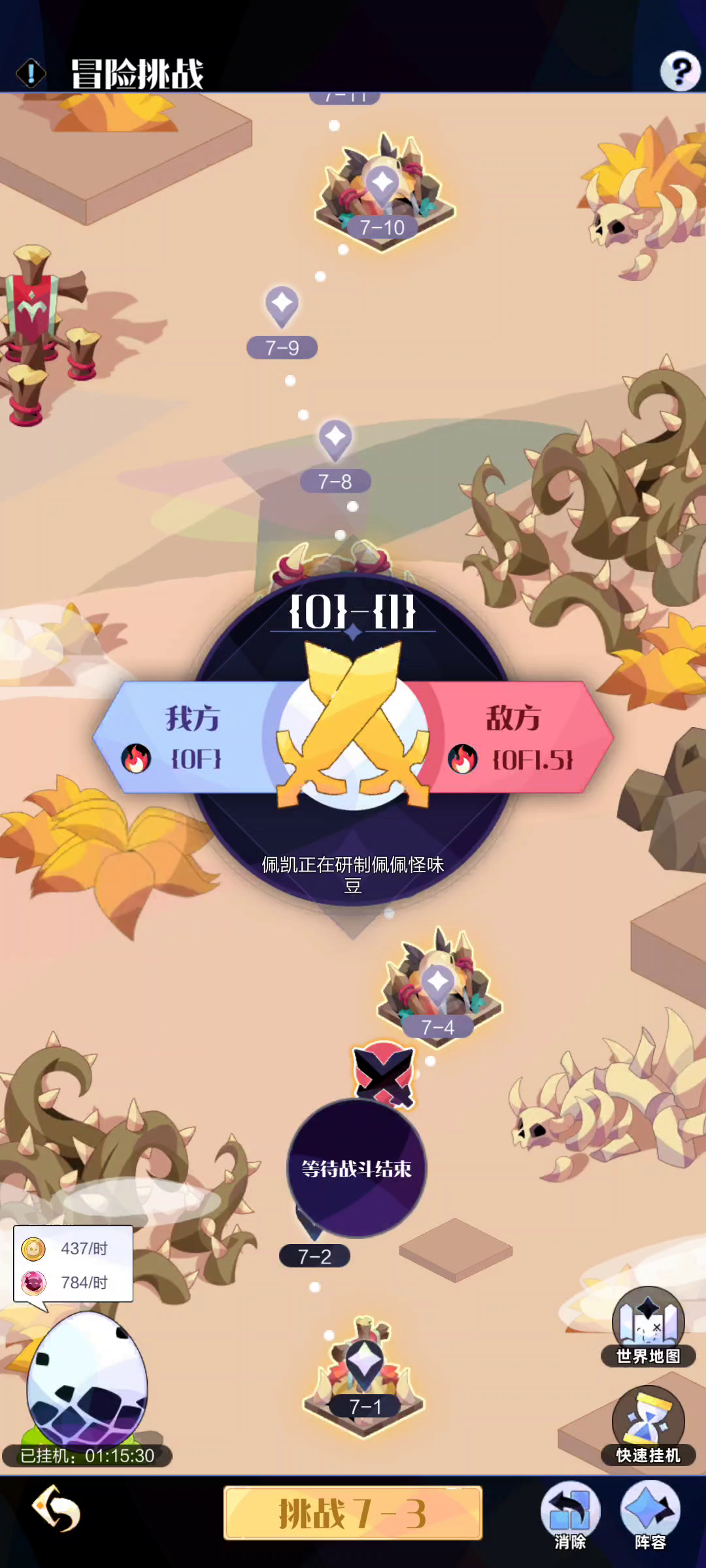Open the 世界地图 world map

(648, 1326)
